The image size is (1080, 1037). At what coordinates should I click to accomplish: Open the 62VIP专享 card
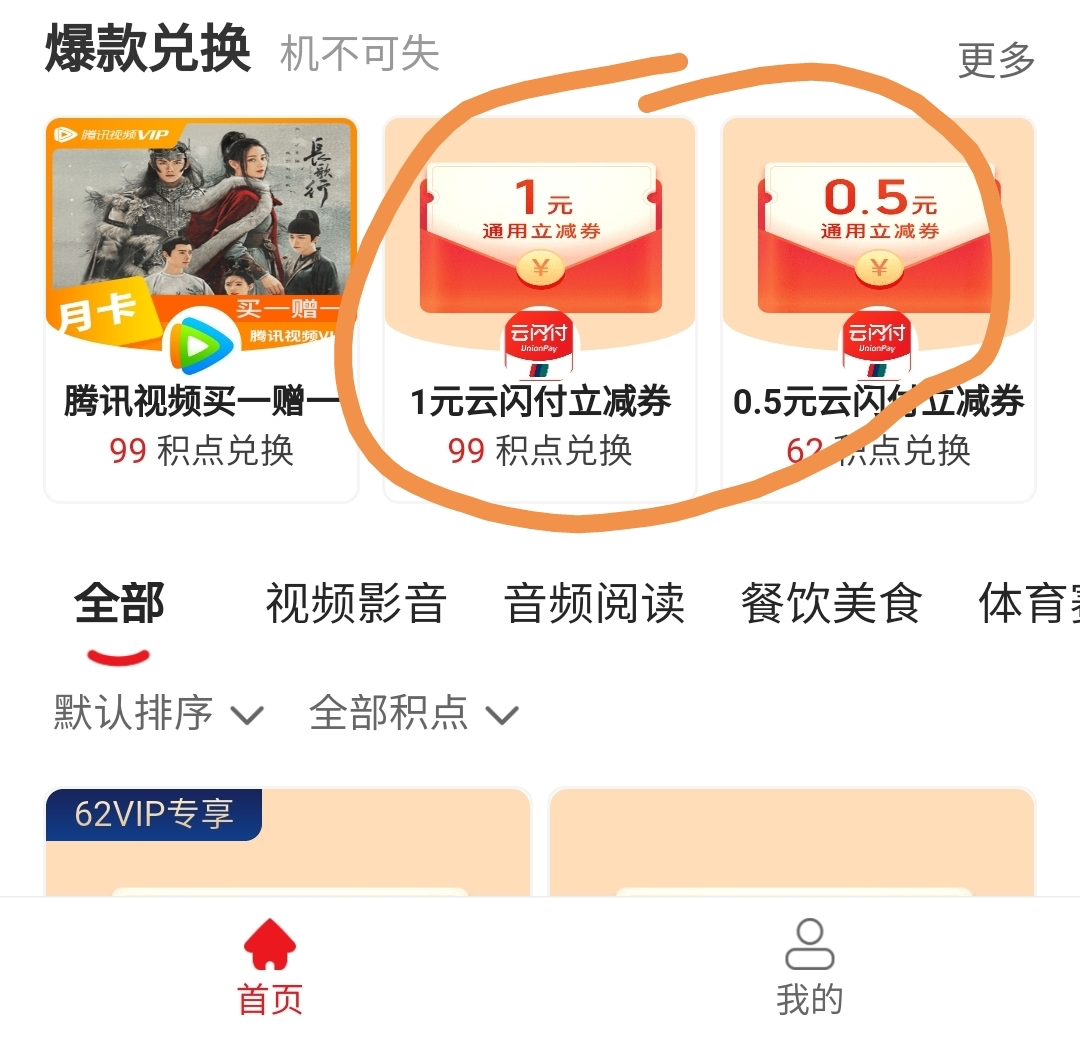pos(287,845)
